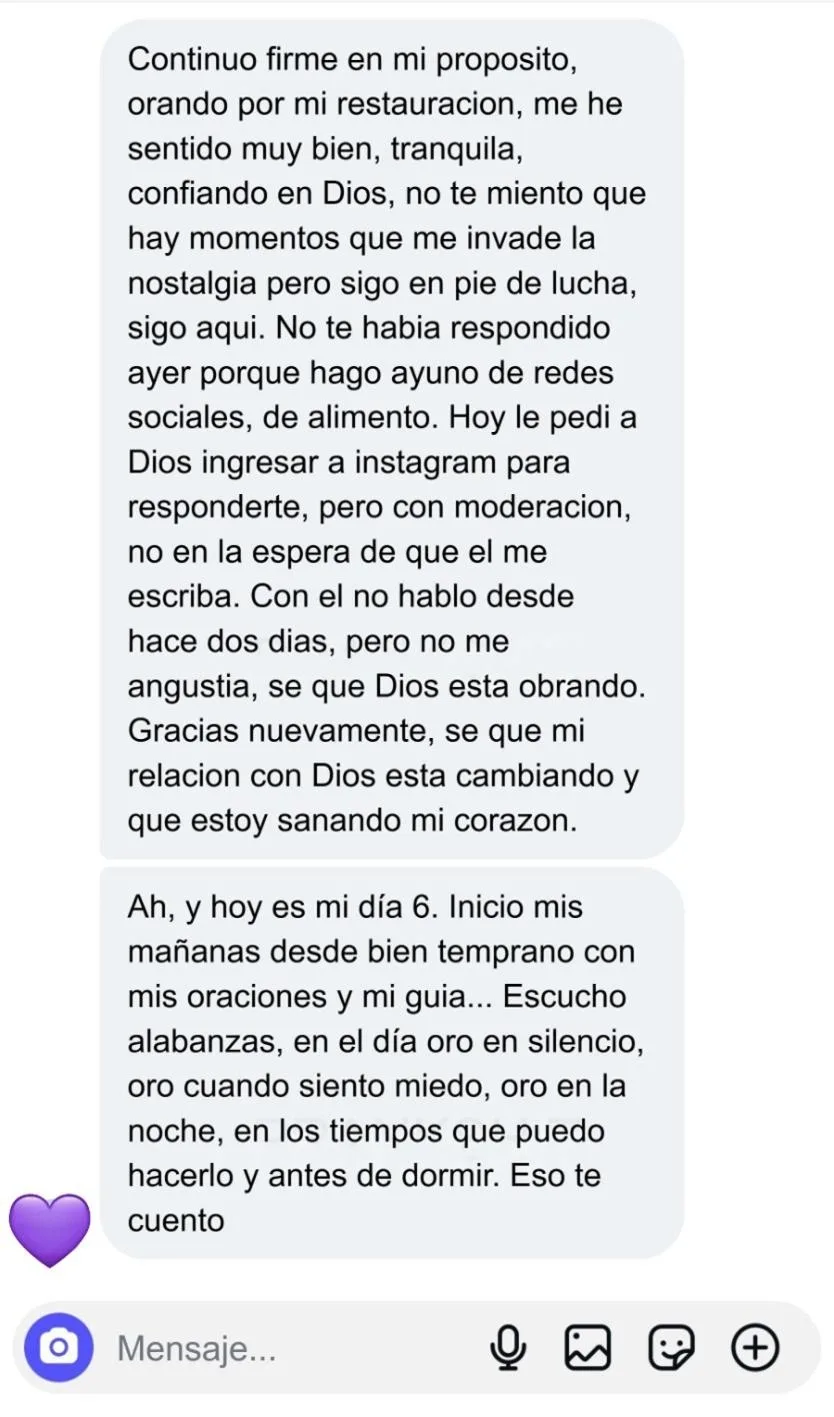
Task: Open more options with the plus icon
Action: (x=755, y=1348)
